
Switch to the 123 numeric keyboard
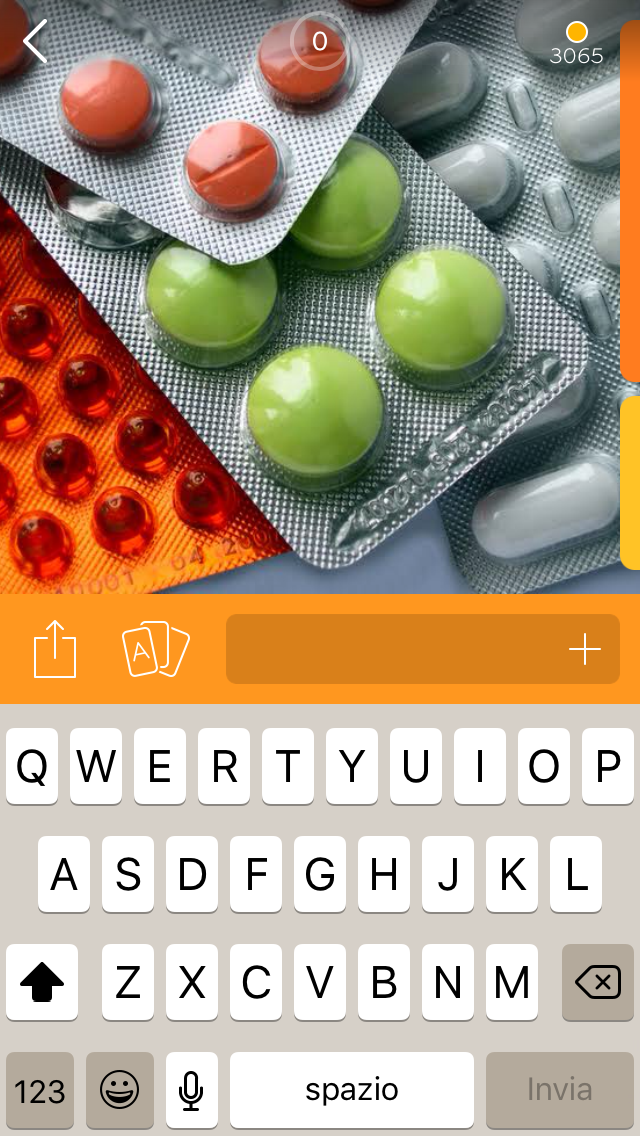pos(40,1090)
